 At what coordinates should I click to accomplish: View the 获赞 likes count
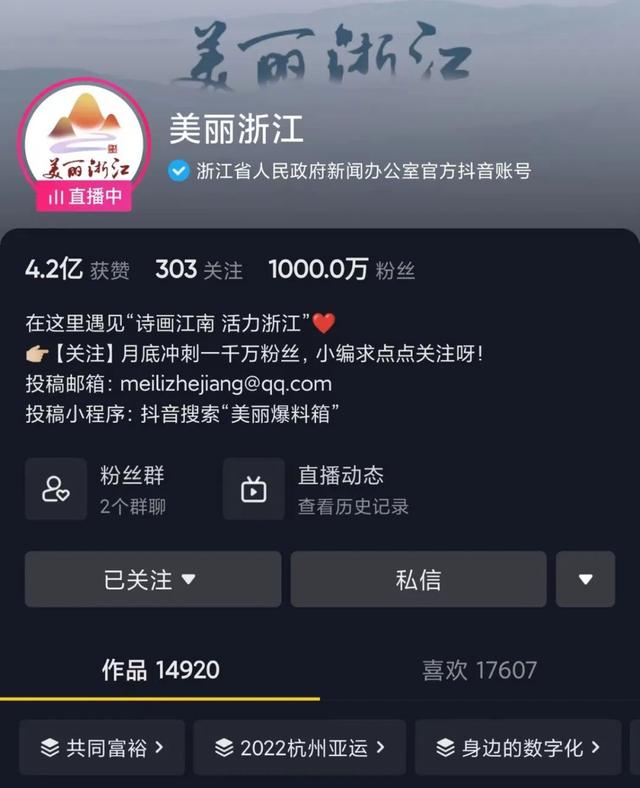pyautogui.click(x=77, y=270)
